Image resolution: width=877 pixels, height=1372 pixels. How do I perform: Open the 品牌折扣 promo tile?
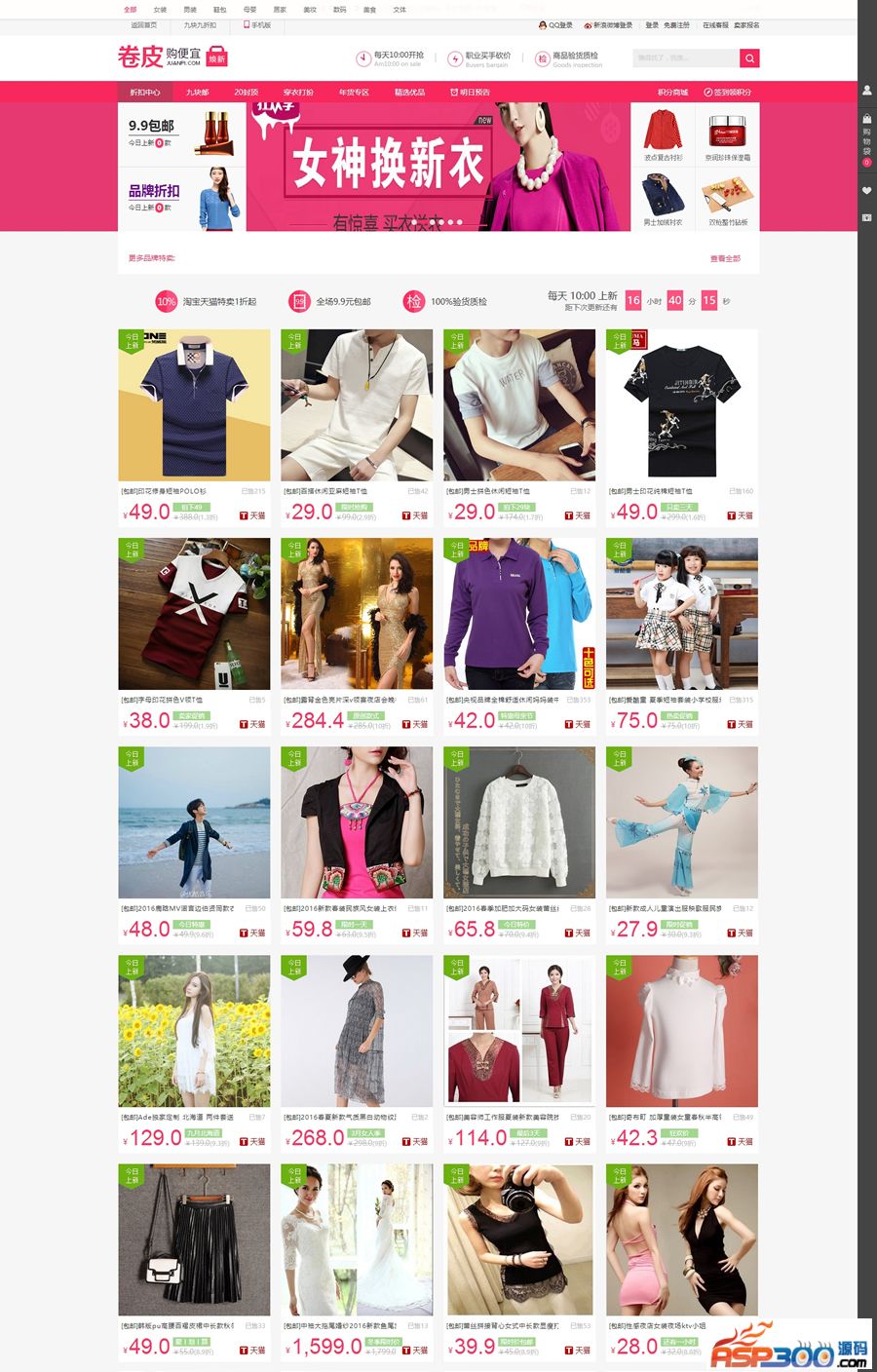coord(182,199)
